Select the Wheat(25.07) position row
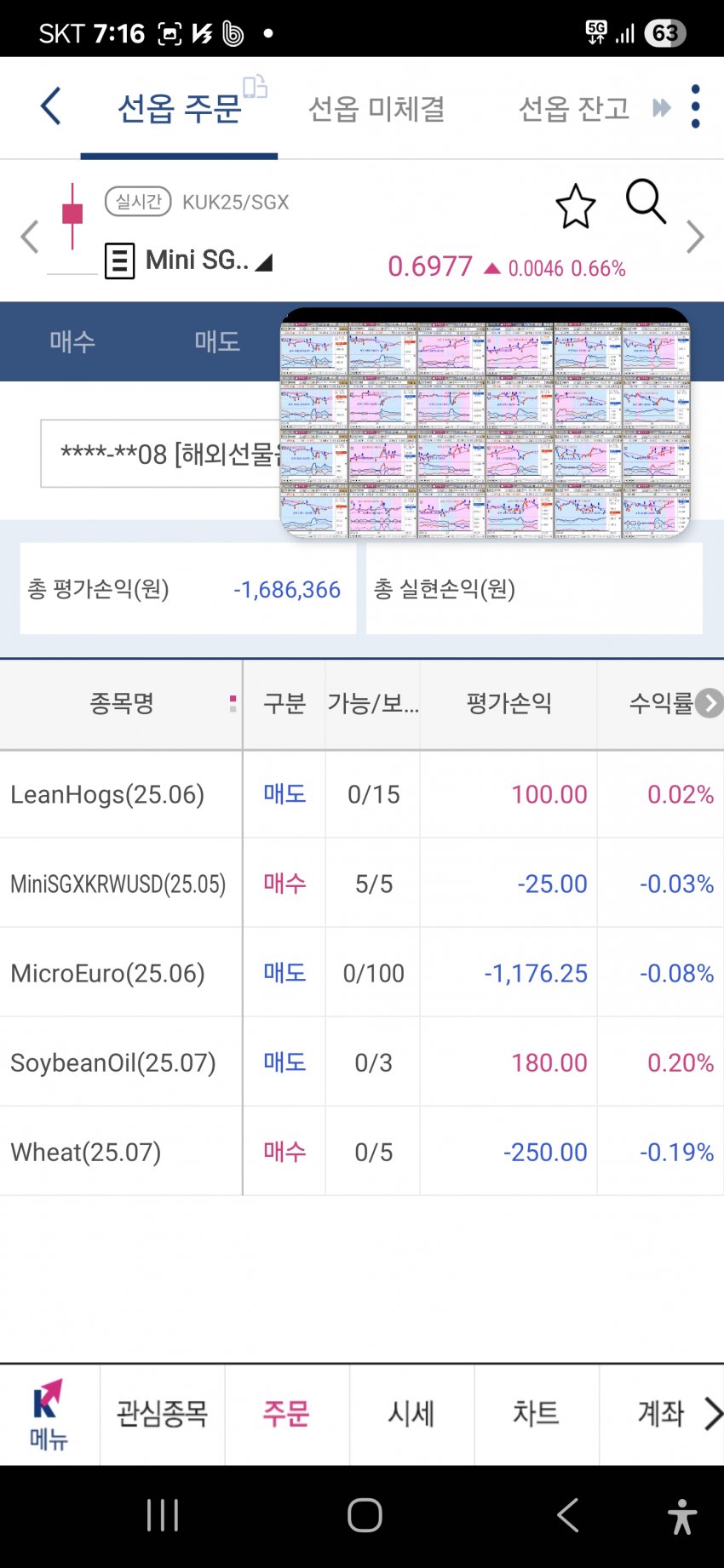Viewport: 724px width, 1568px height. point(362,1152)
